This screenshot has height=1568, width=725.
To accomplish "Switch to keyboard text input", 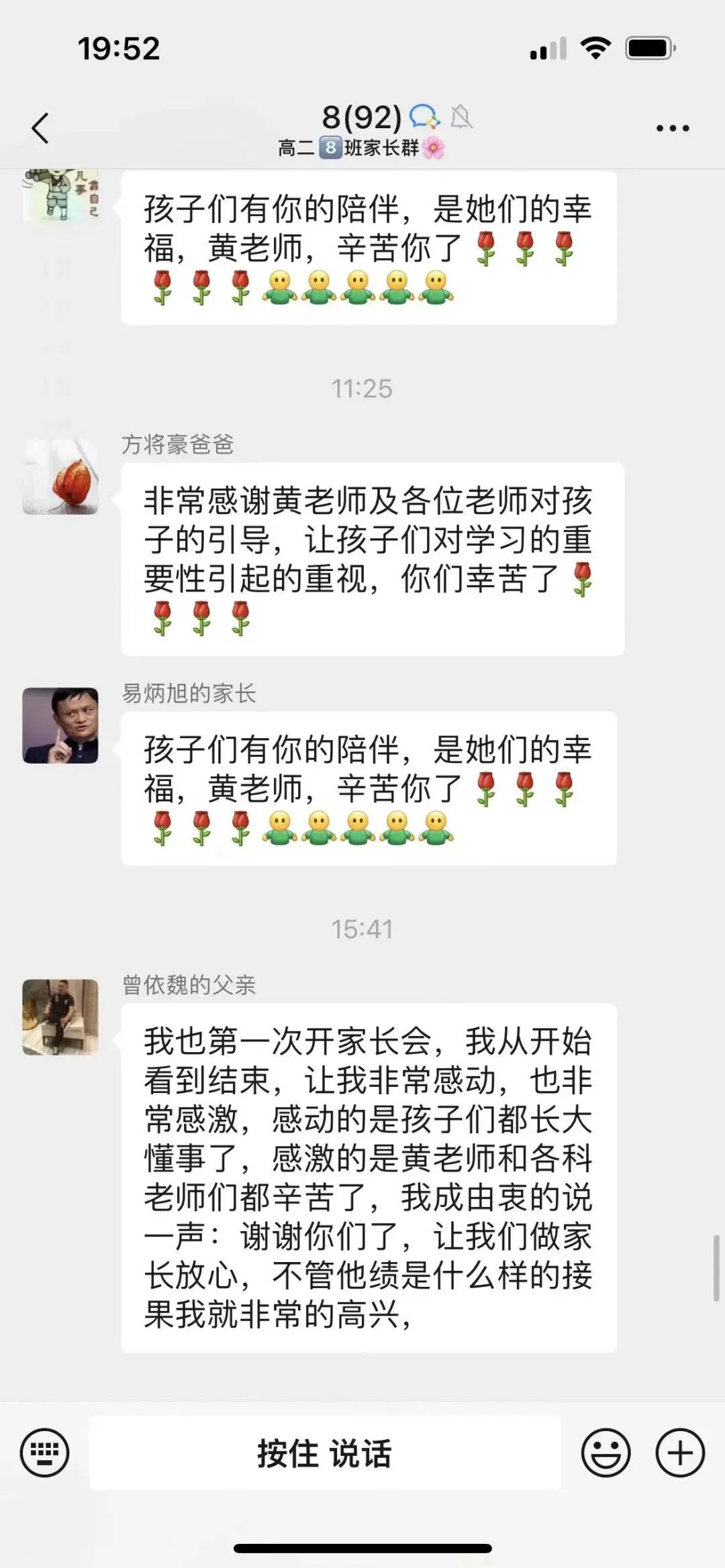I will [44, 1453].
